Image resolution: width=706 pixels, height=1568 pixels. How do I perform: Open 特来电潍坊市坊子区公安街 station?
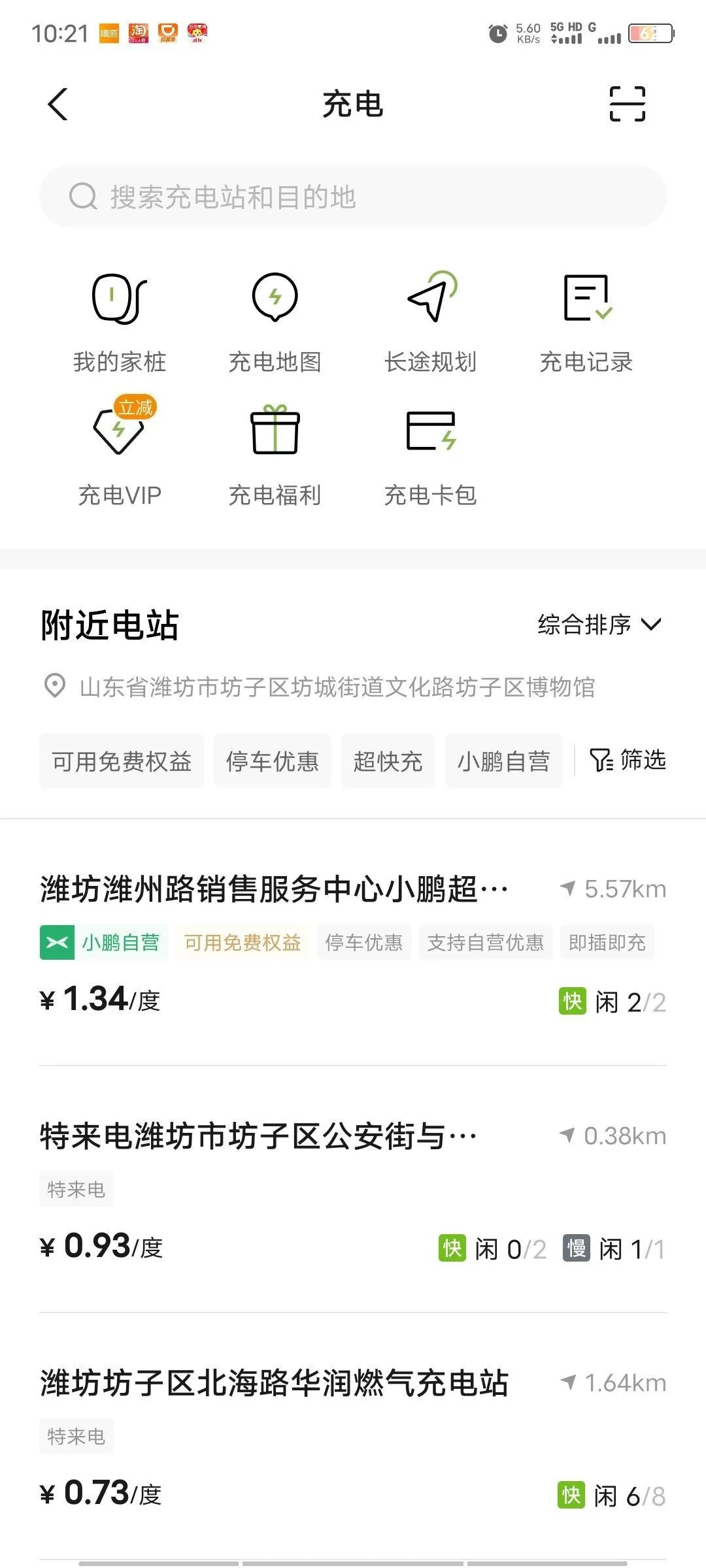353,1189
